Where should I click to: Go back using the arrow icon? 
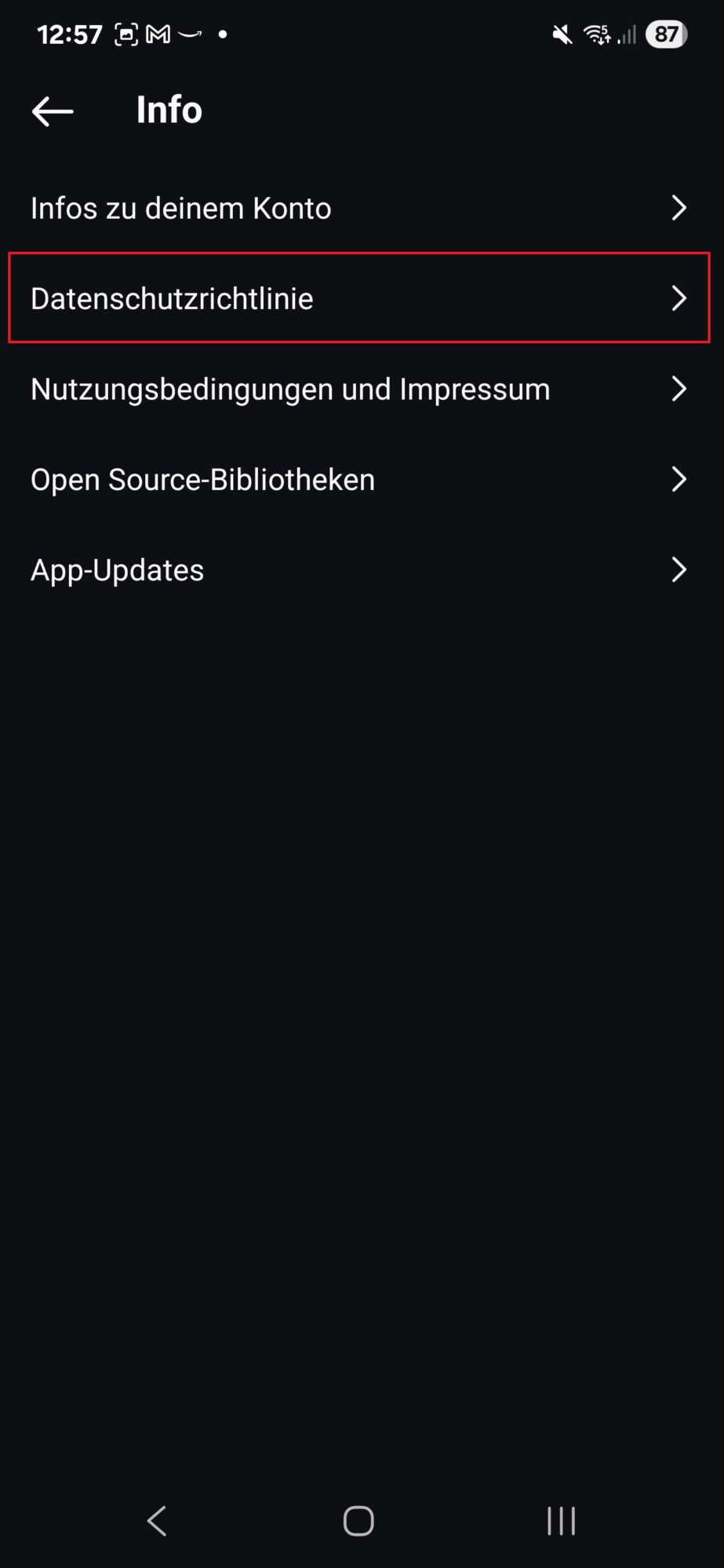[x=53, y=111]
